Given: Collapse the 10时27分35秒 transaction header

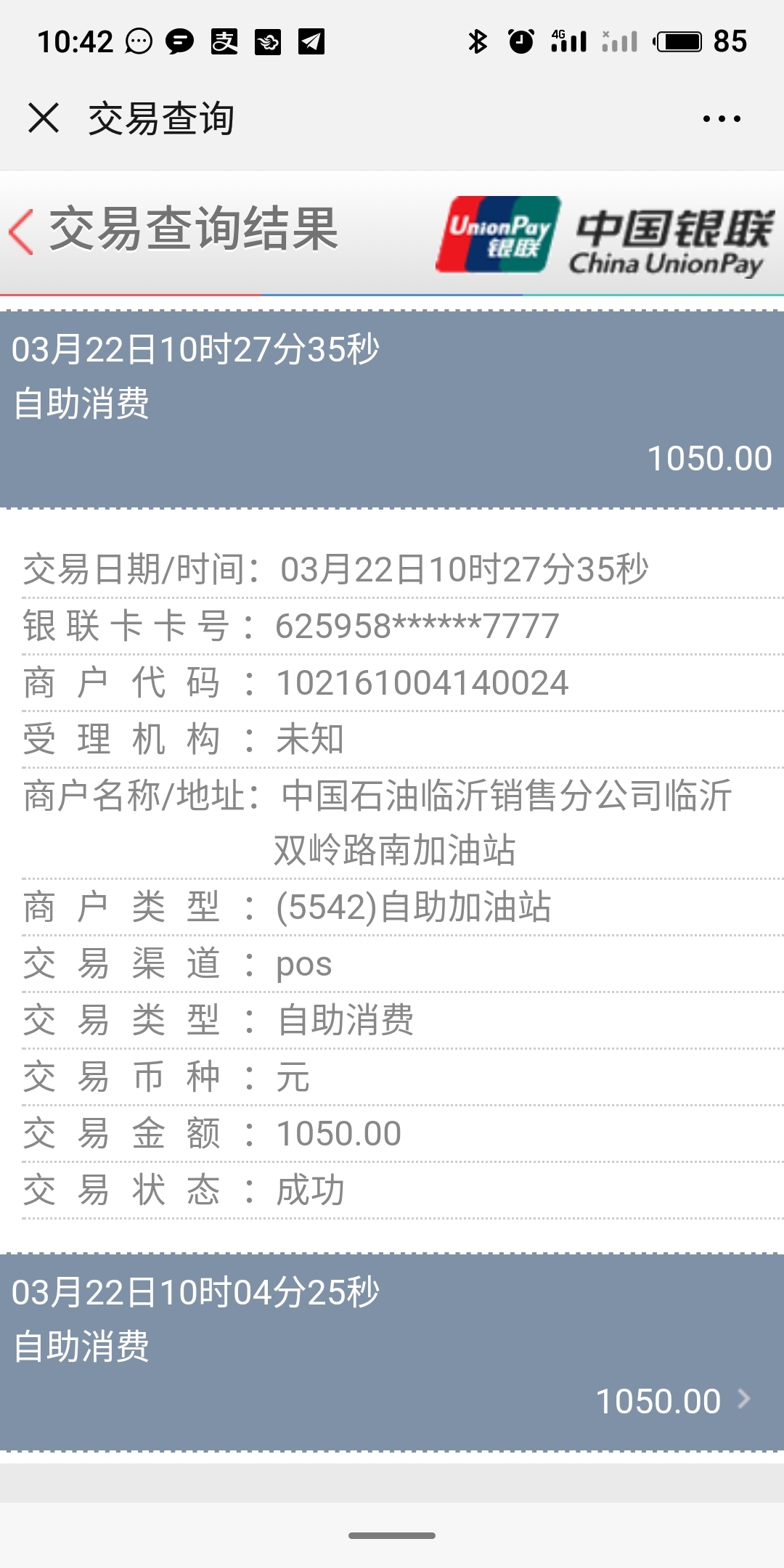Looking at the screenshot, I should coord(392,409).
